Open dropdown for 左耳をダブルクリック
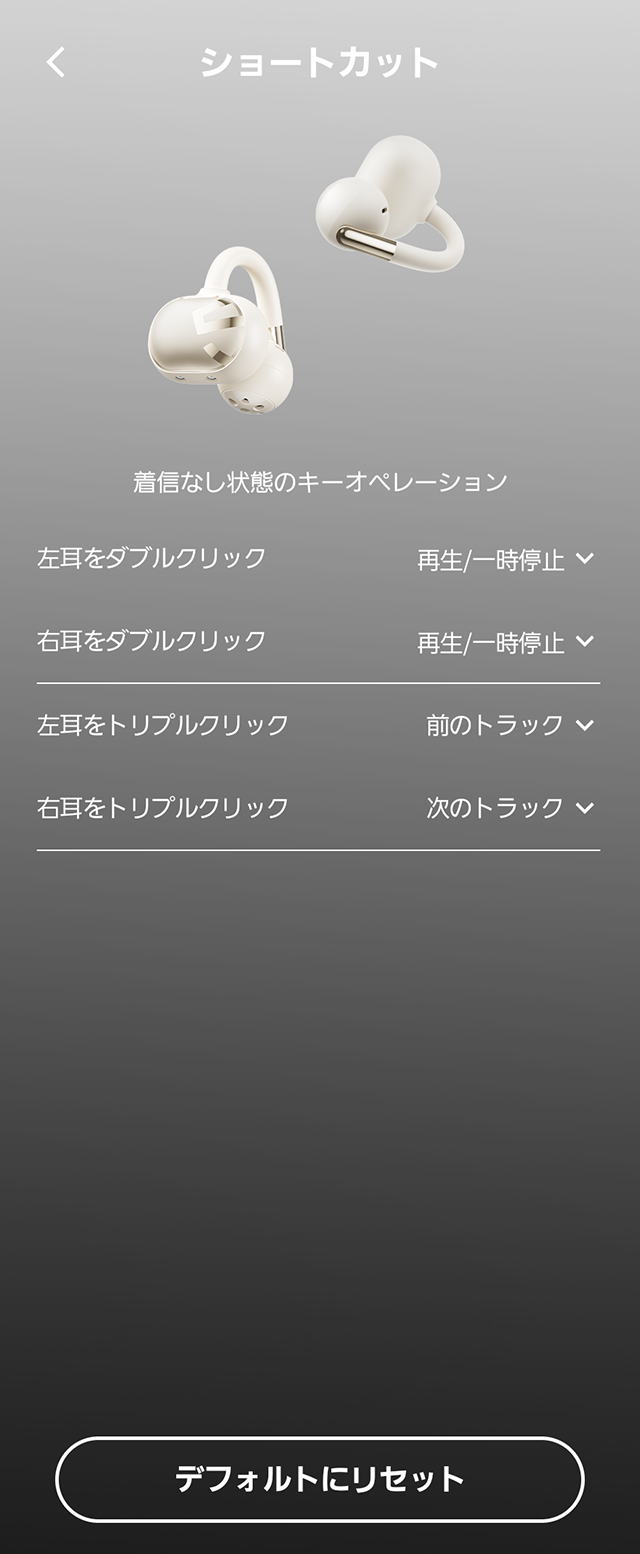This screenshot has height=1554, width=640. point(505,559)
